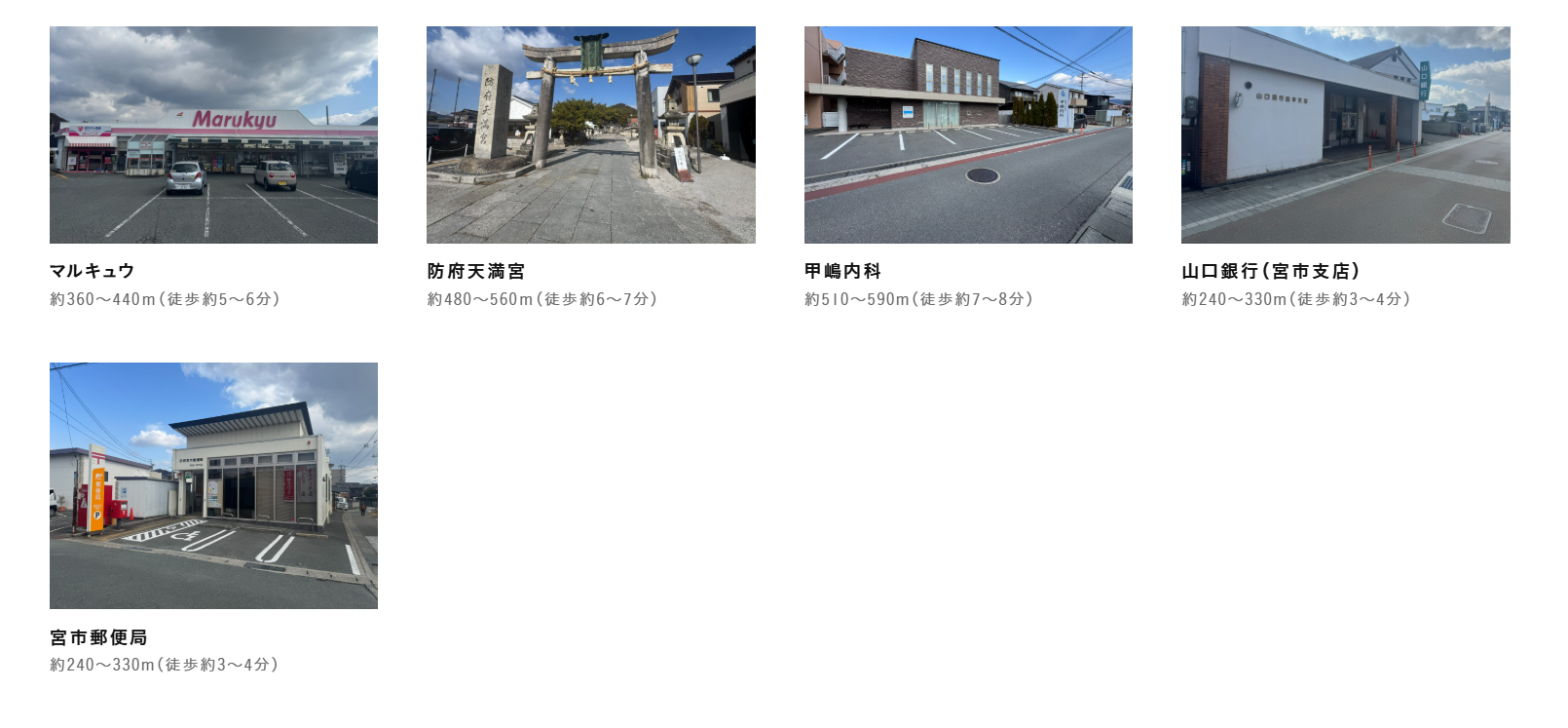
Task: Open the 山口銀行(宮市支店) photo
Action: click(1345, 134)
